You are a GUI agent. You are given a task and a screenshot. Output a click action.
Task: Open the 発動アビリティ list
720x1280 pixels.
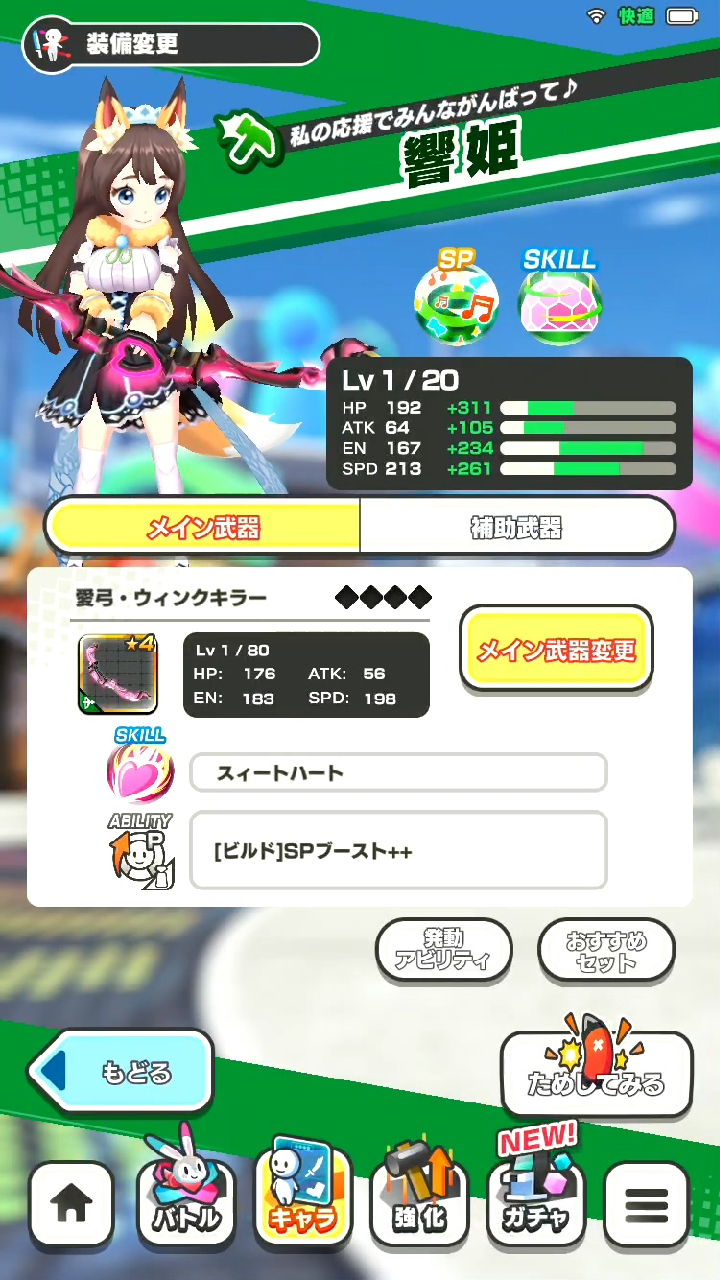442,950
